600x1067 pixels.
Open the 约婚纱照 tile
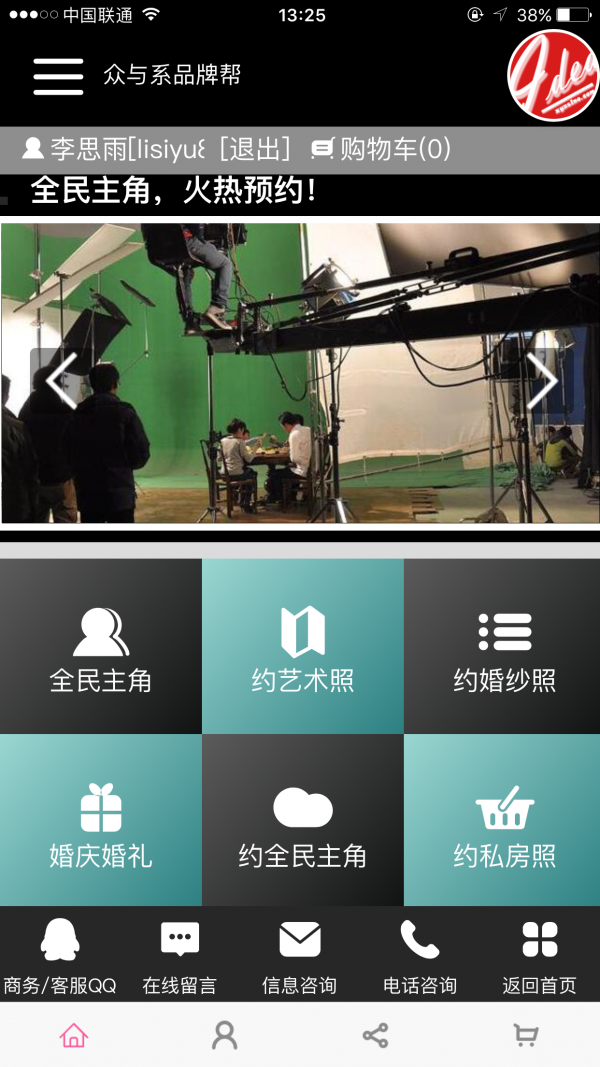504,647
